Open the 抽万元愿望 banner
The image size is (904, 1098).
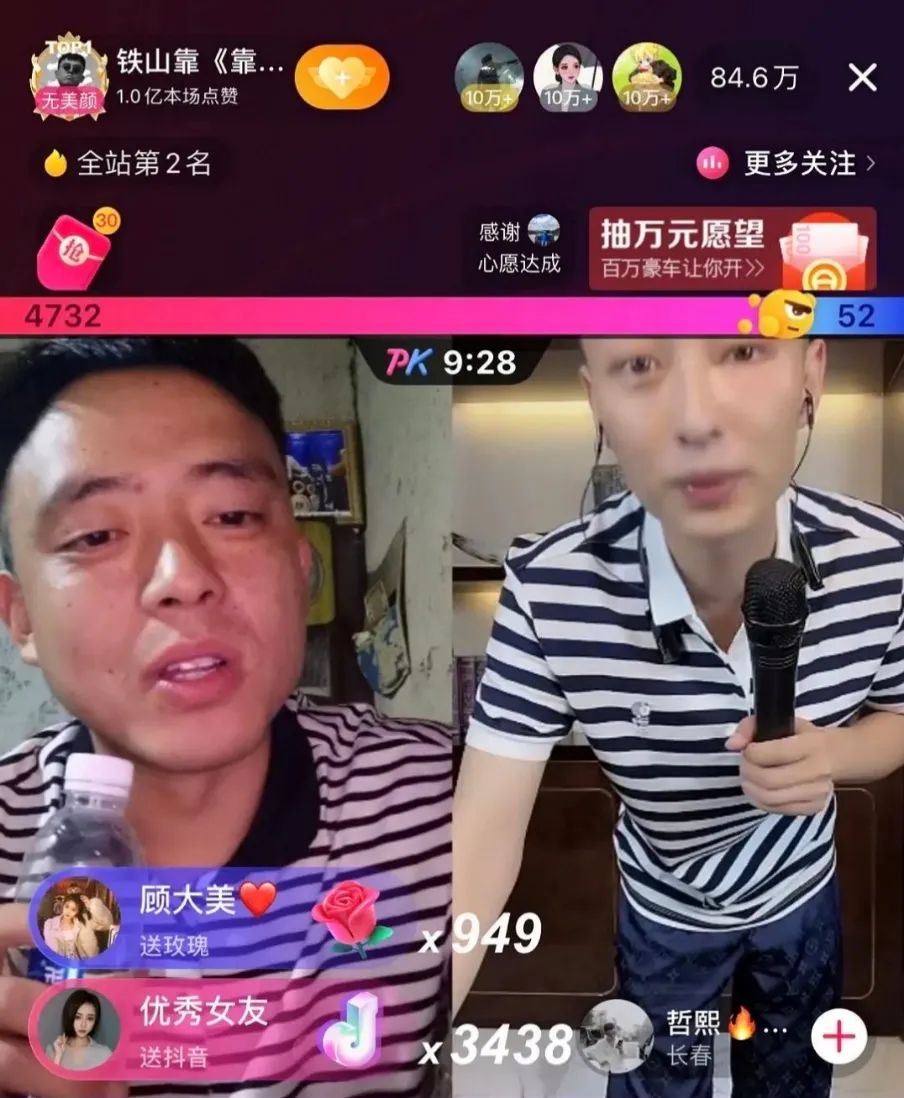[731, 249]
